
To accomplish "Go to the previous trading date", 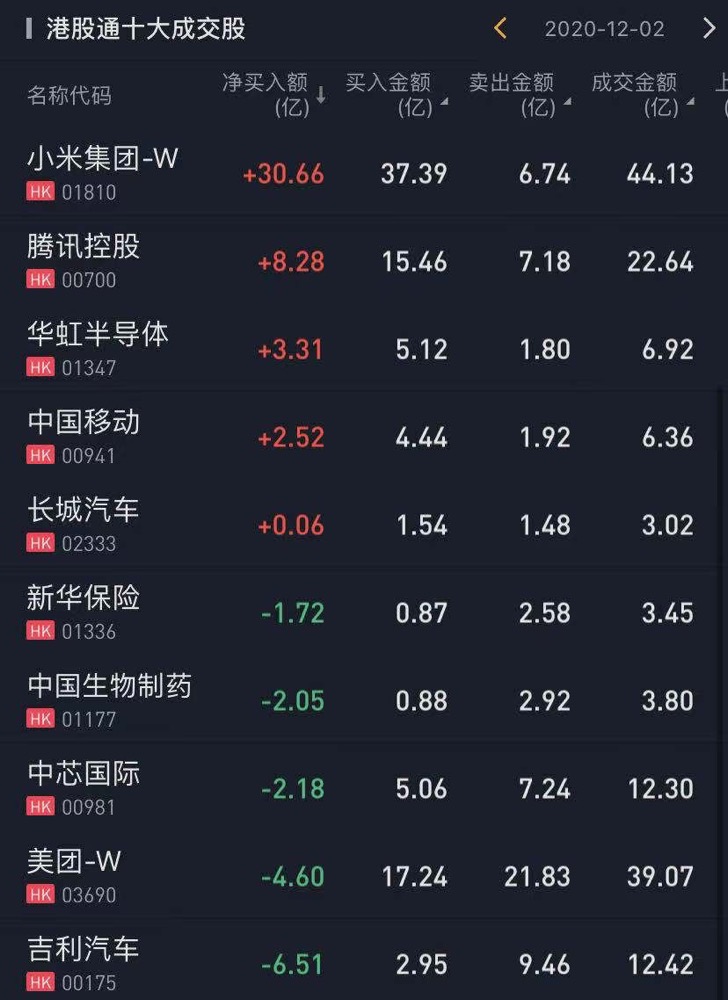I will click(x=500, y=28).
